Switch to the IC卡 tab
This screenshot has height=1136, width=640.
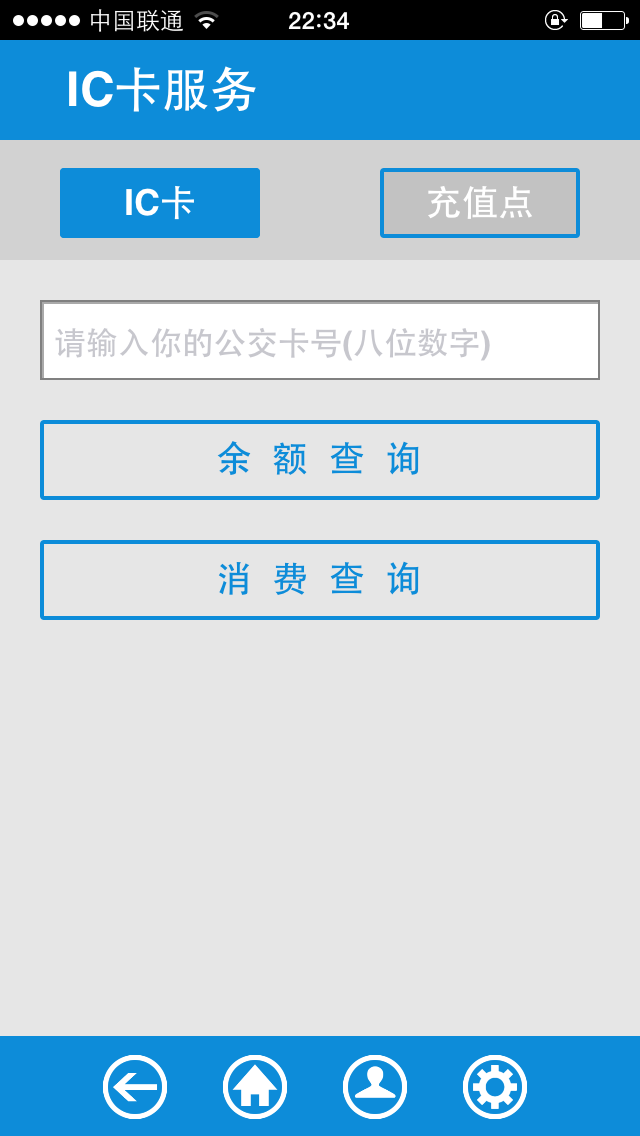(159, 203)
